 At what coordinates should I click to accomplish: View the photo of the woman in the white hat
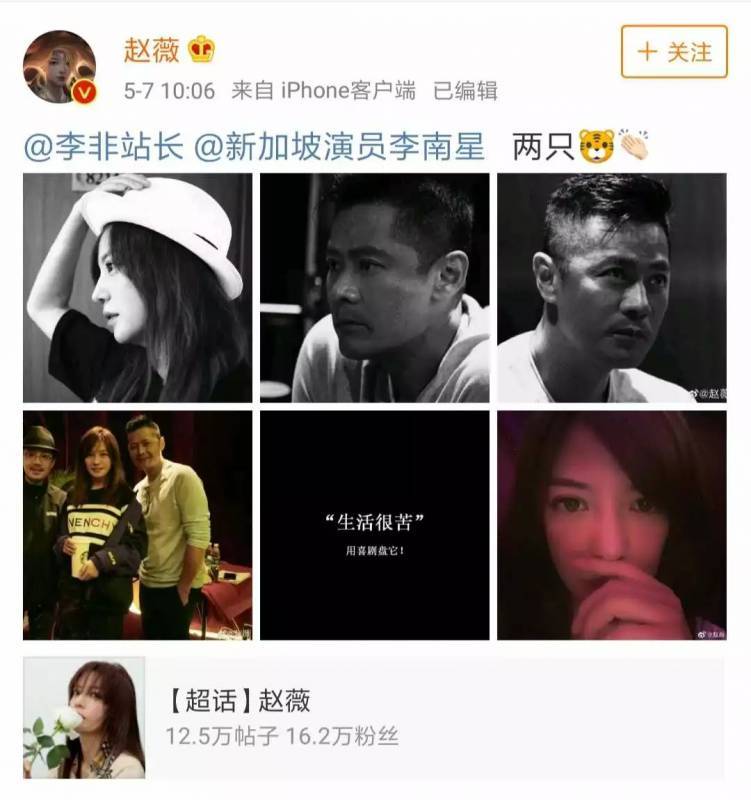pos(138,288)
